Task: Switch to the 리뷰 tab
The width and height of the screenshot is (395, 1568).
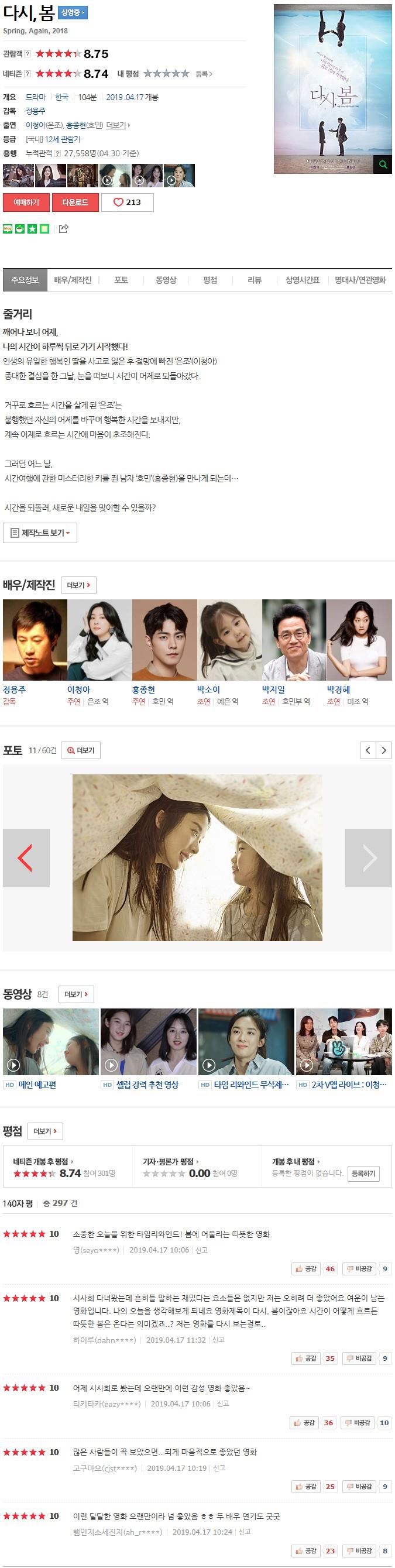Action: pos(255,280)
